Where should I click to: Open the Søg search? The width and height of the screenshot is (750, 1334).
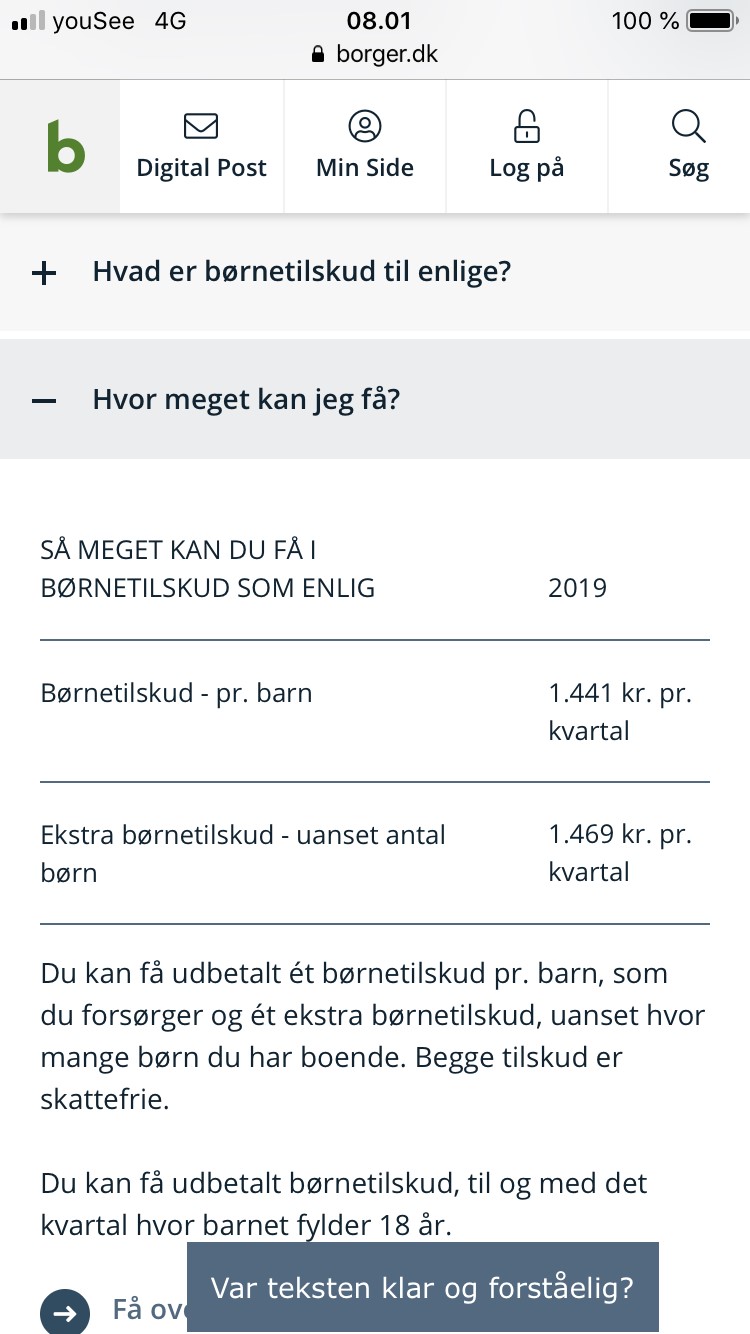pos(688,146)
